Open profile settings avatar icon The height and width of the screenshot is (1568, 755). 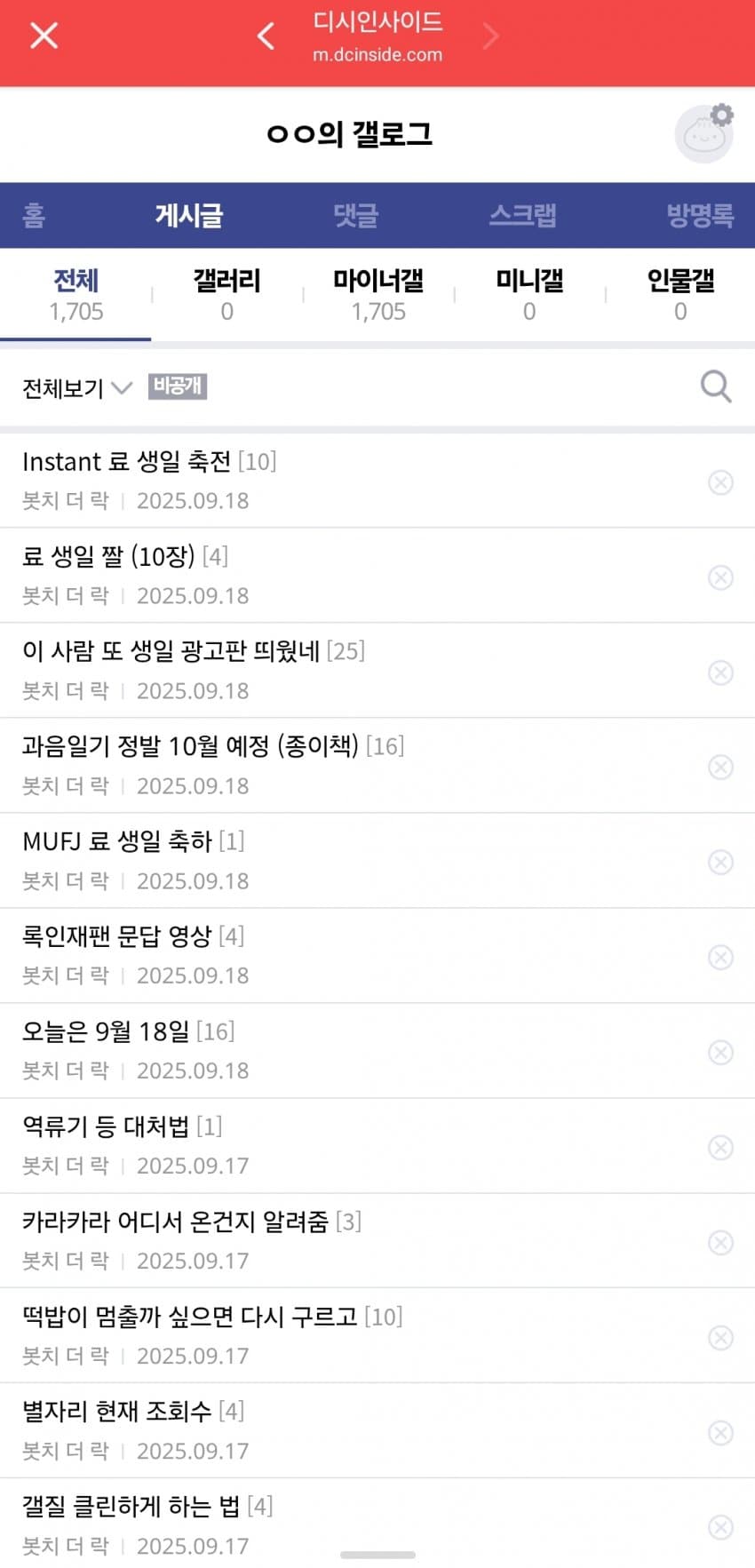(x=704, y=134)
